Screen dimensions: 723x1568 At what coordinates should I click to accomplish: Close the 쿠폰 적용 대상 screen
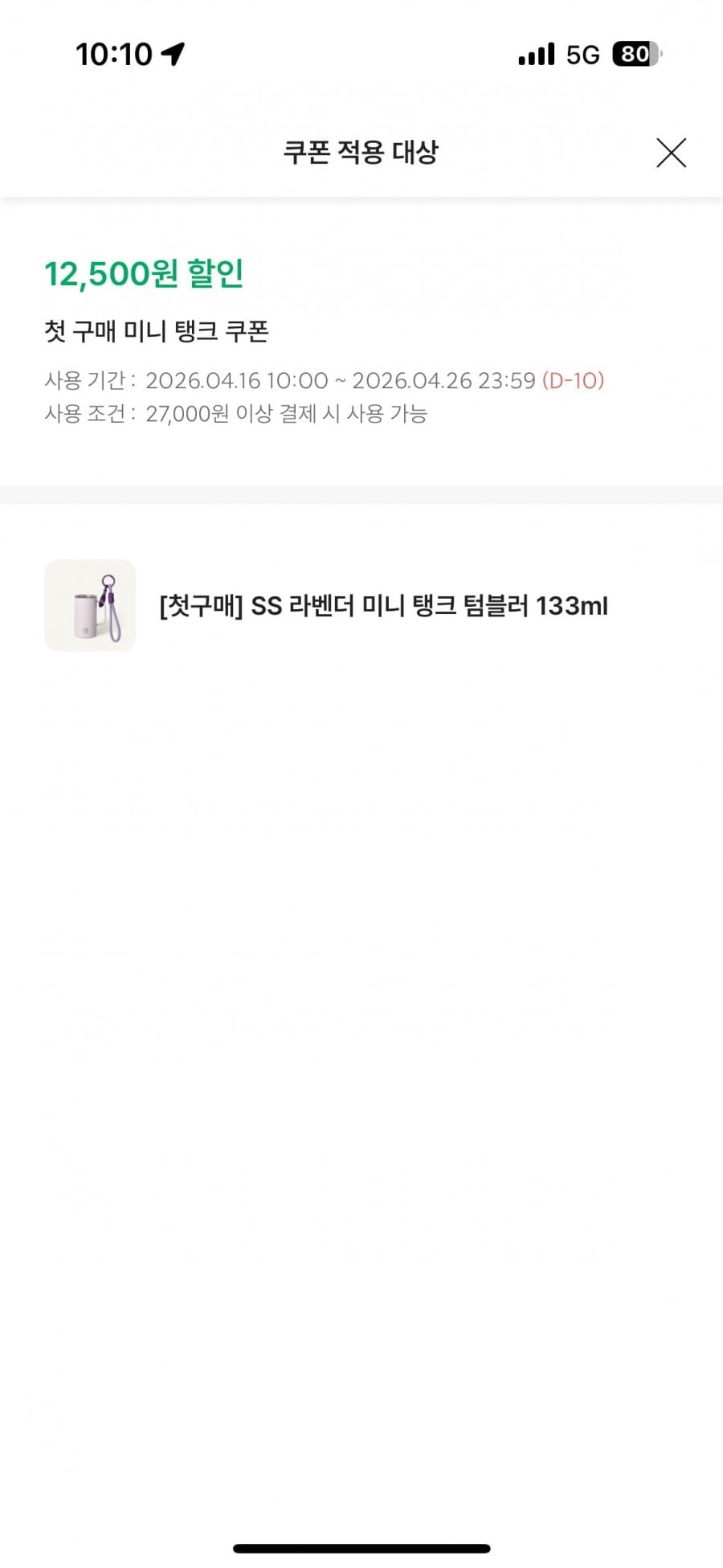[671, 153]
